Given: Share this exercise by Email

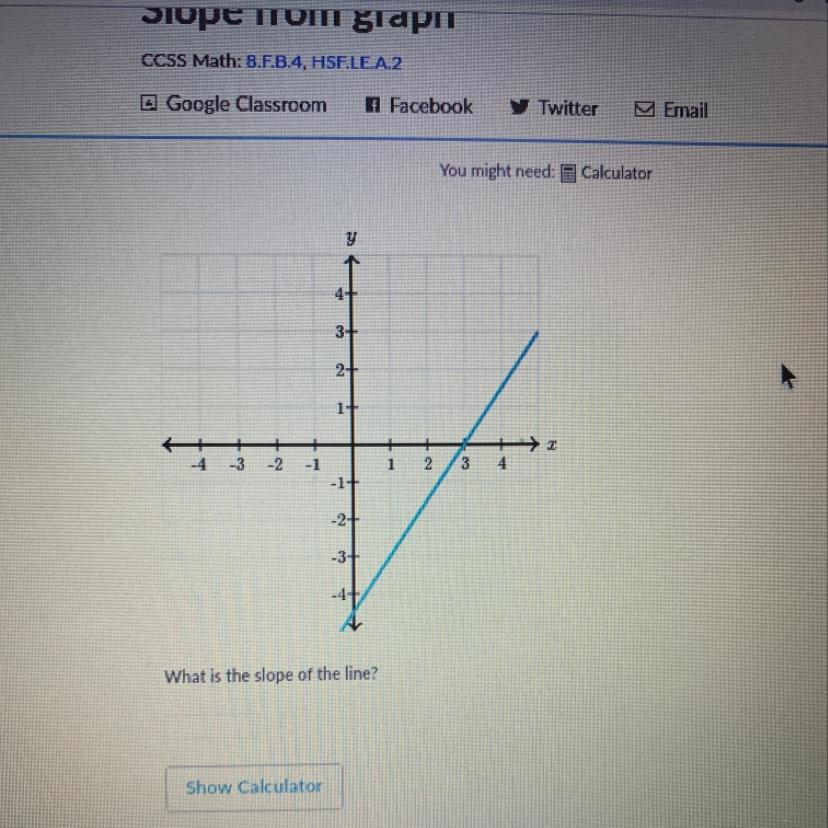Looking at the screenshot, I should click(x=671, y=110).
